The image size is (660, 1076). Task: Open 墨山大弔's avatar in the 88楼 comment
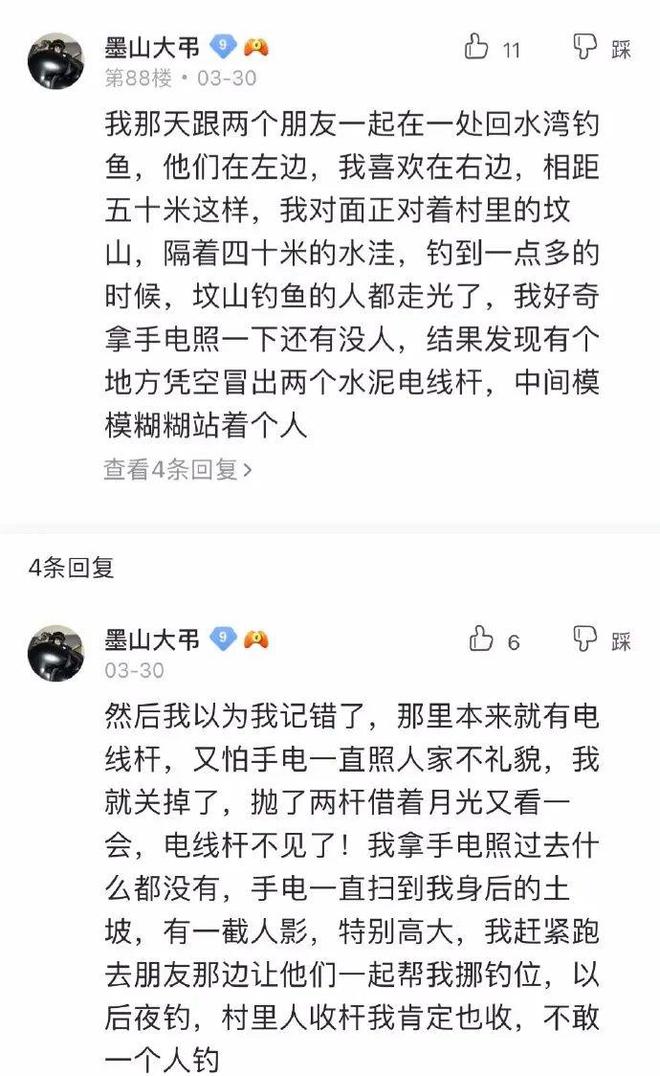coord(56,60)
